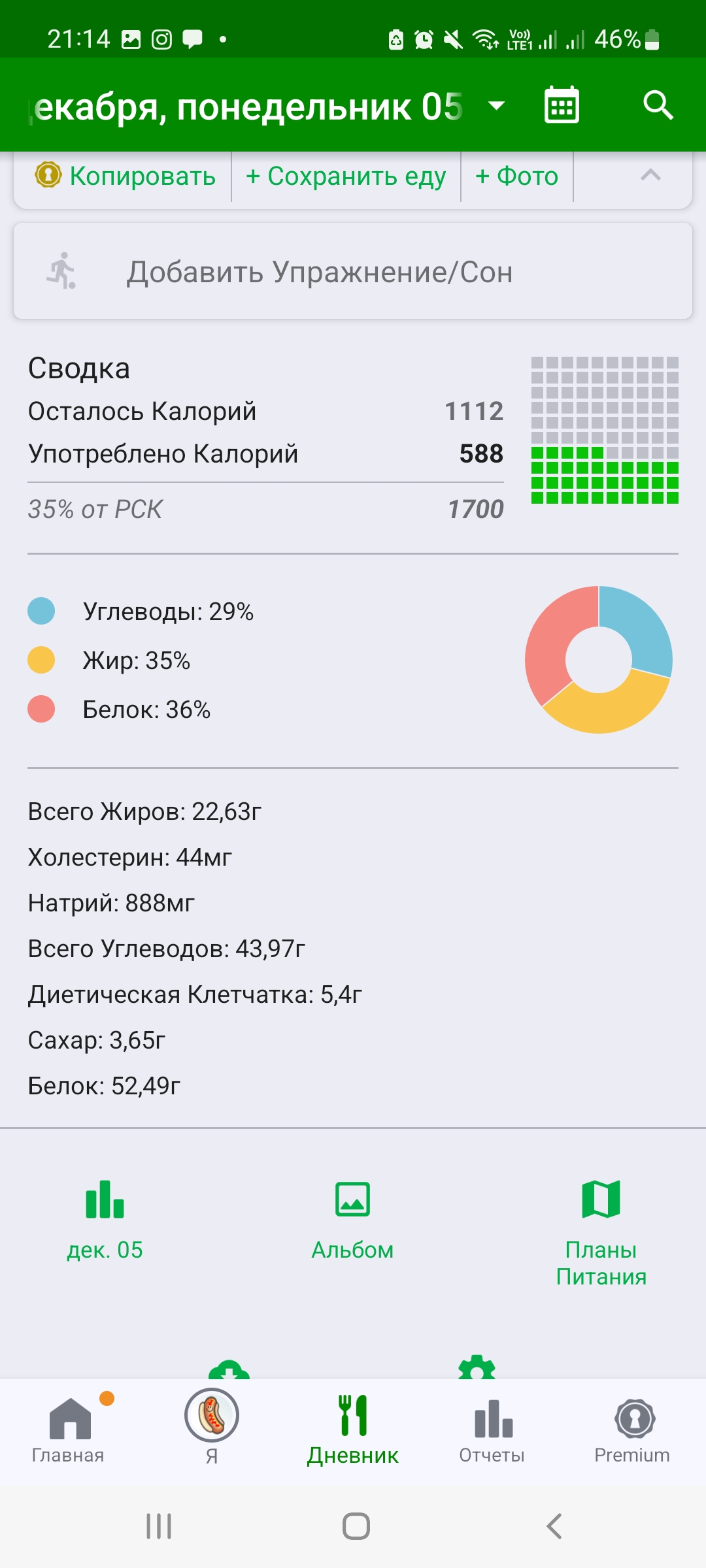706x1568 pixels.
Task: Go back with the system back button
Action: (x=554, y=1526)
